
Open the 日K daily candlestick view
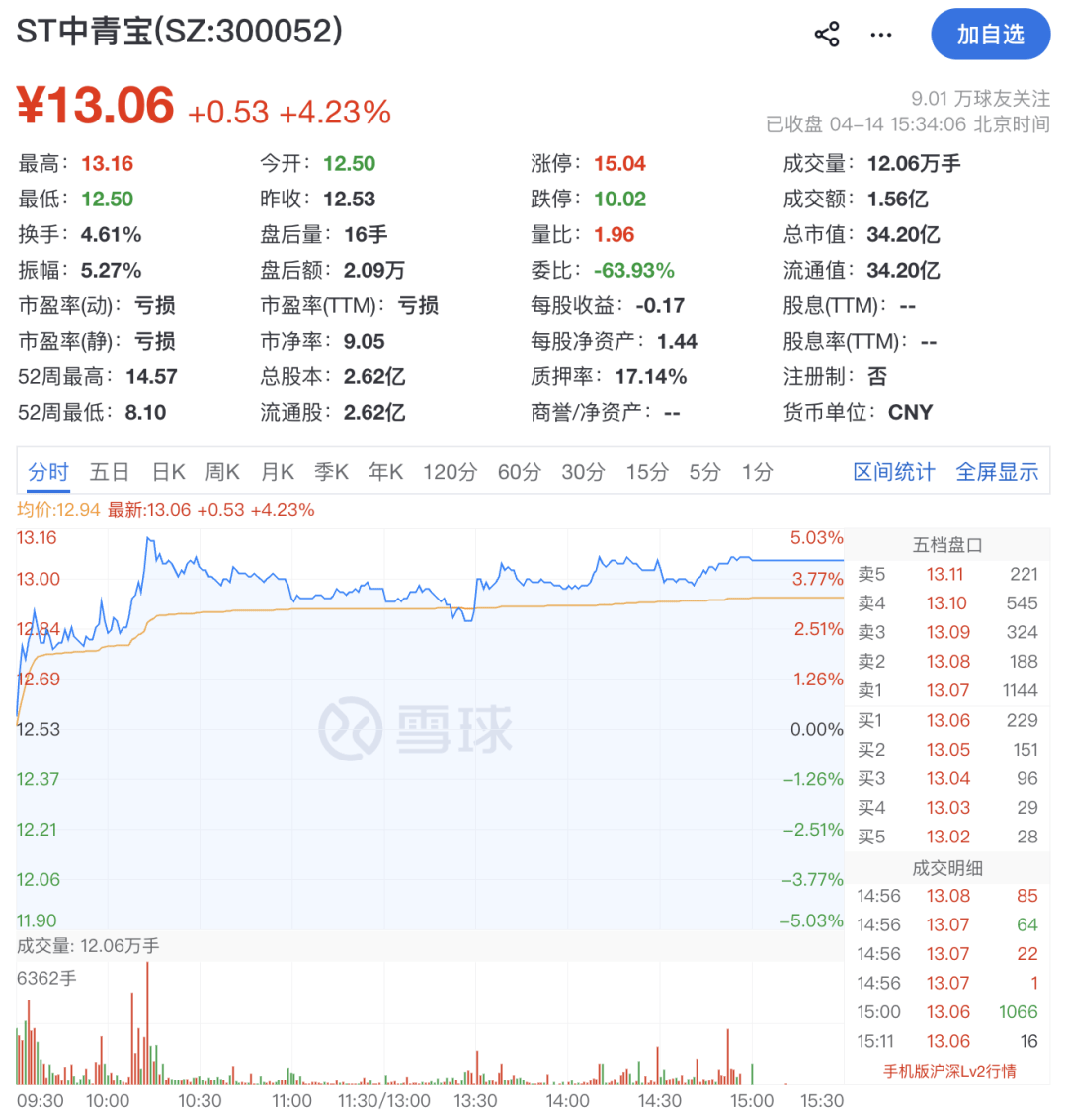[x=168, y=472]
